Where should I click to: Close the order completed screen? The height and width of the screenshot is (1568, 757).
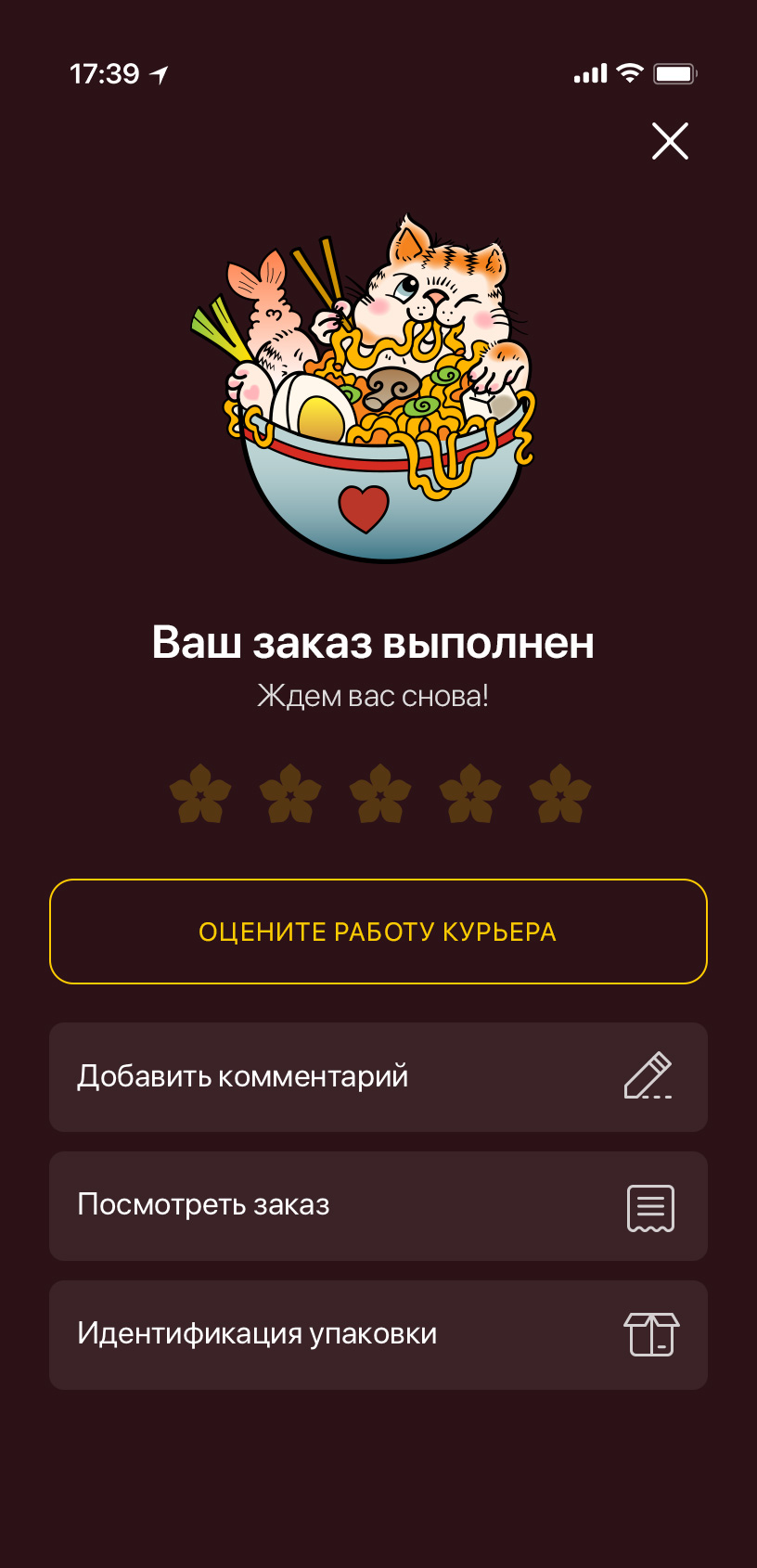tap(670, 141)
